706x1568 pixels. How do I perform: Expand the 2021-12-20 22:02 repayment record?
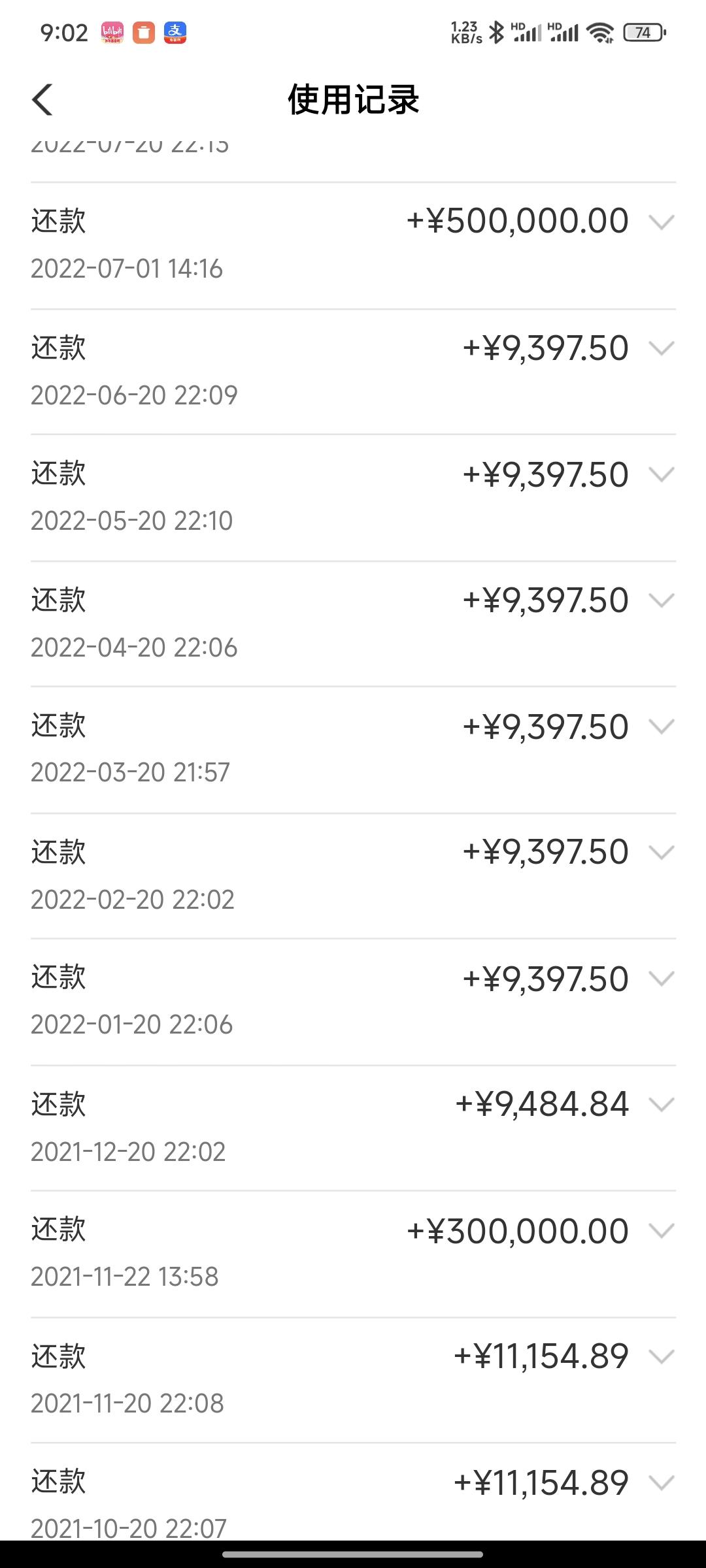(x=661, y=1105)
